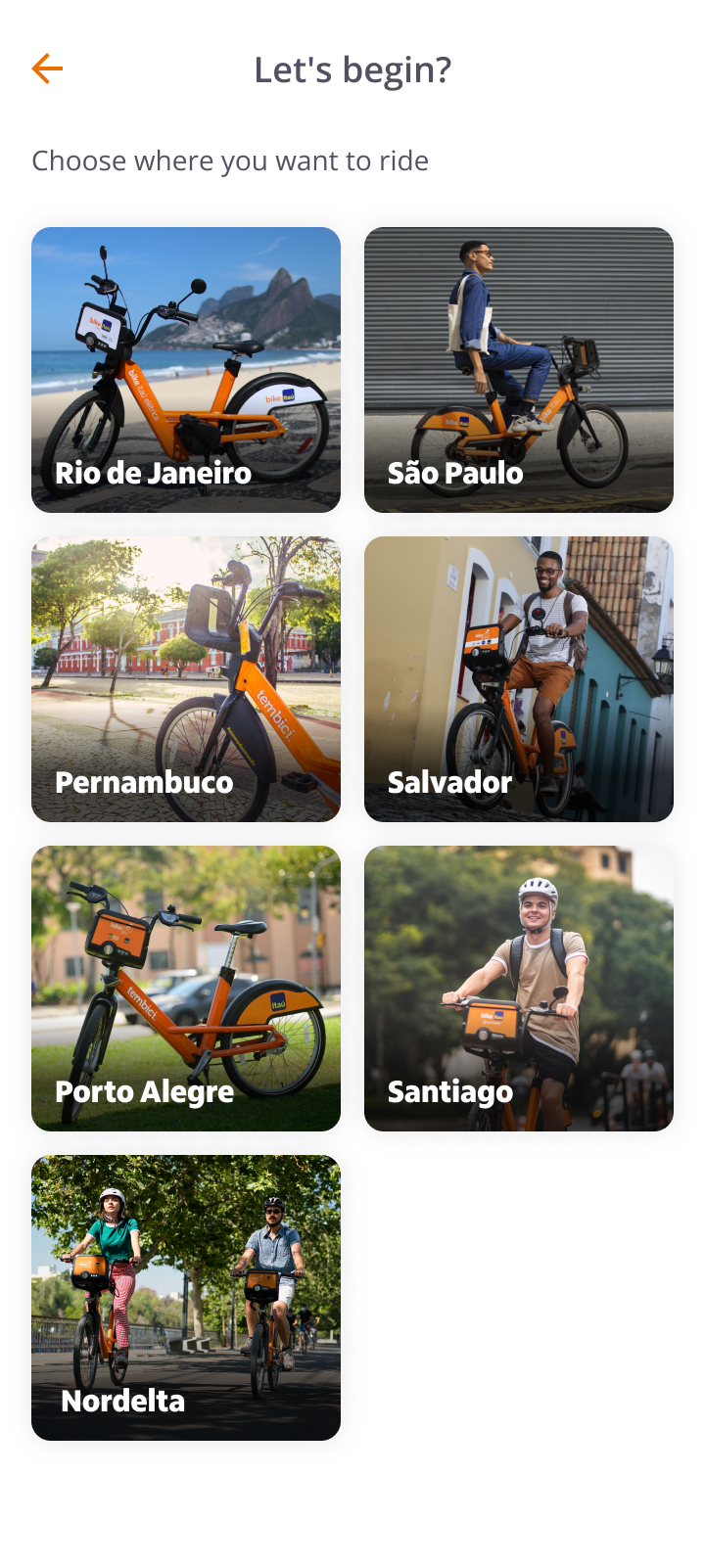Choose the Nordelta card
Screen dimensions: 705x1568
click(186, 1298)
